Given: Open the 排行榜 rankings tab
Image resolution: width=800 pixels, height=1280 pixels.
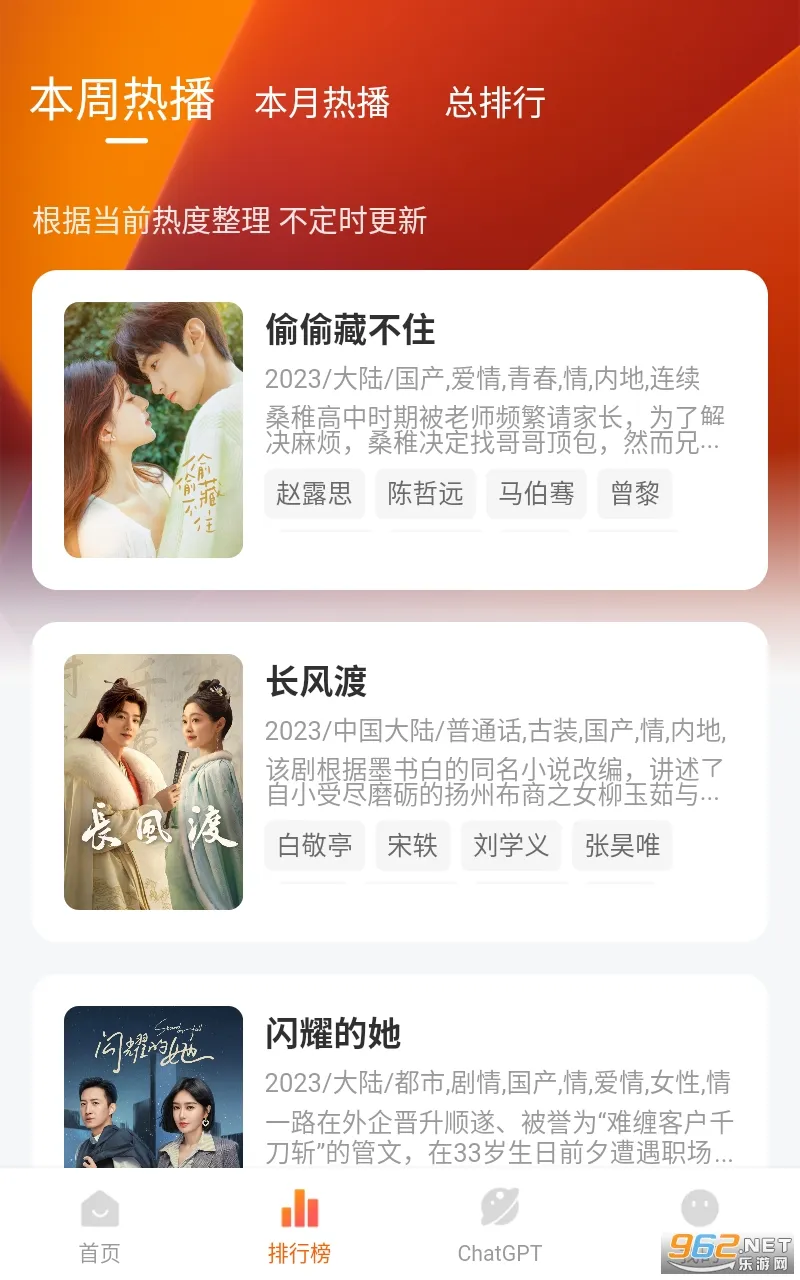Looking at the screenshot, I should click(299, 1224).
